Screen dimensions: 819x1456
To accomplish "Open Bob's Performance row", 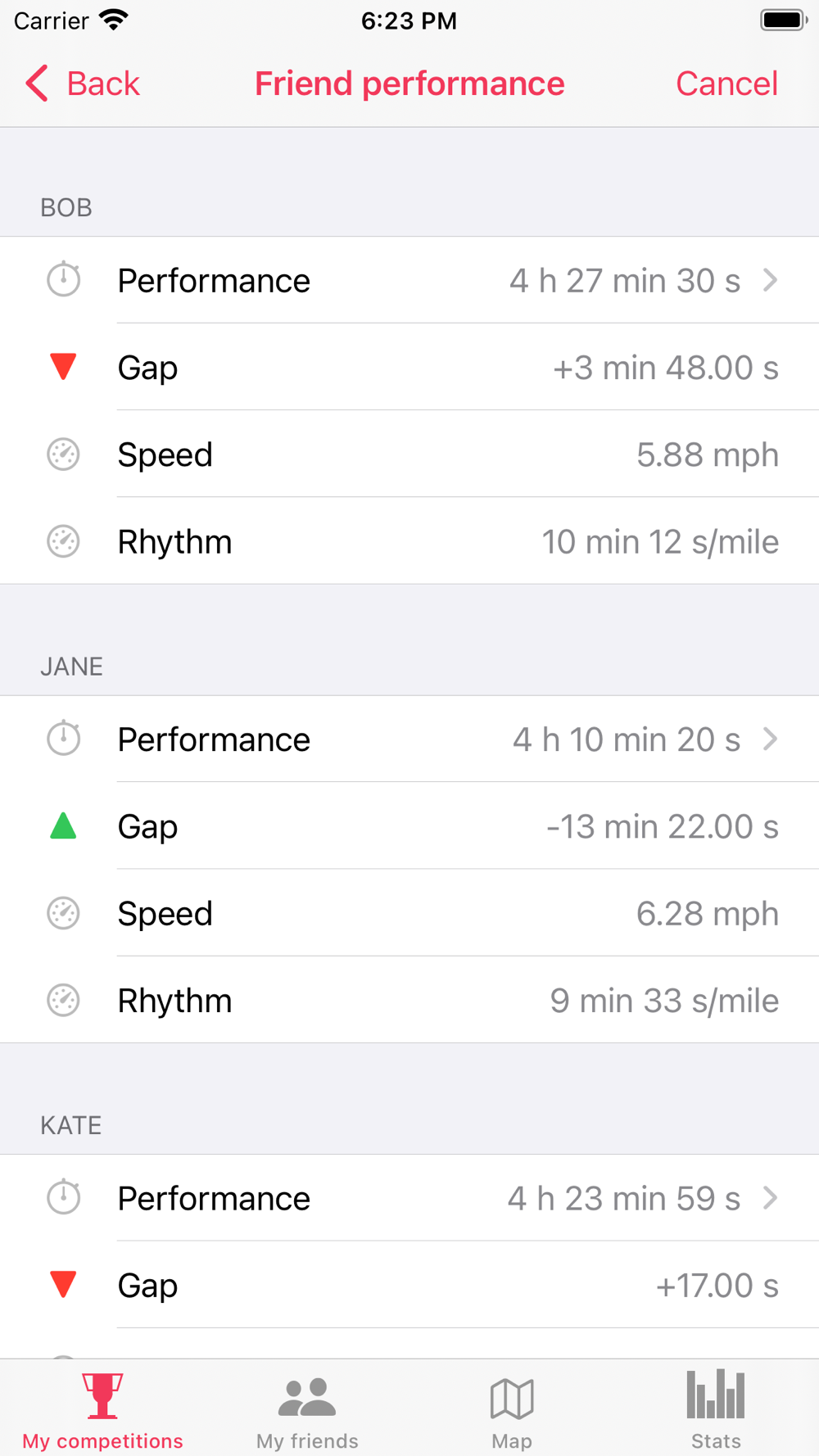I will [409, 280].
